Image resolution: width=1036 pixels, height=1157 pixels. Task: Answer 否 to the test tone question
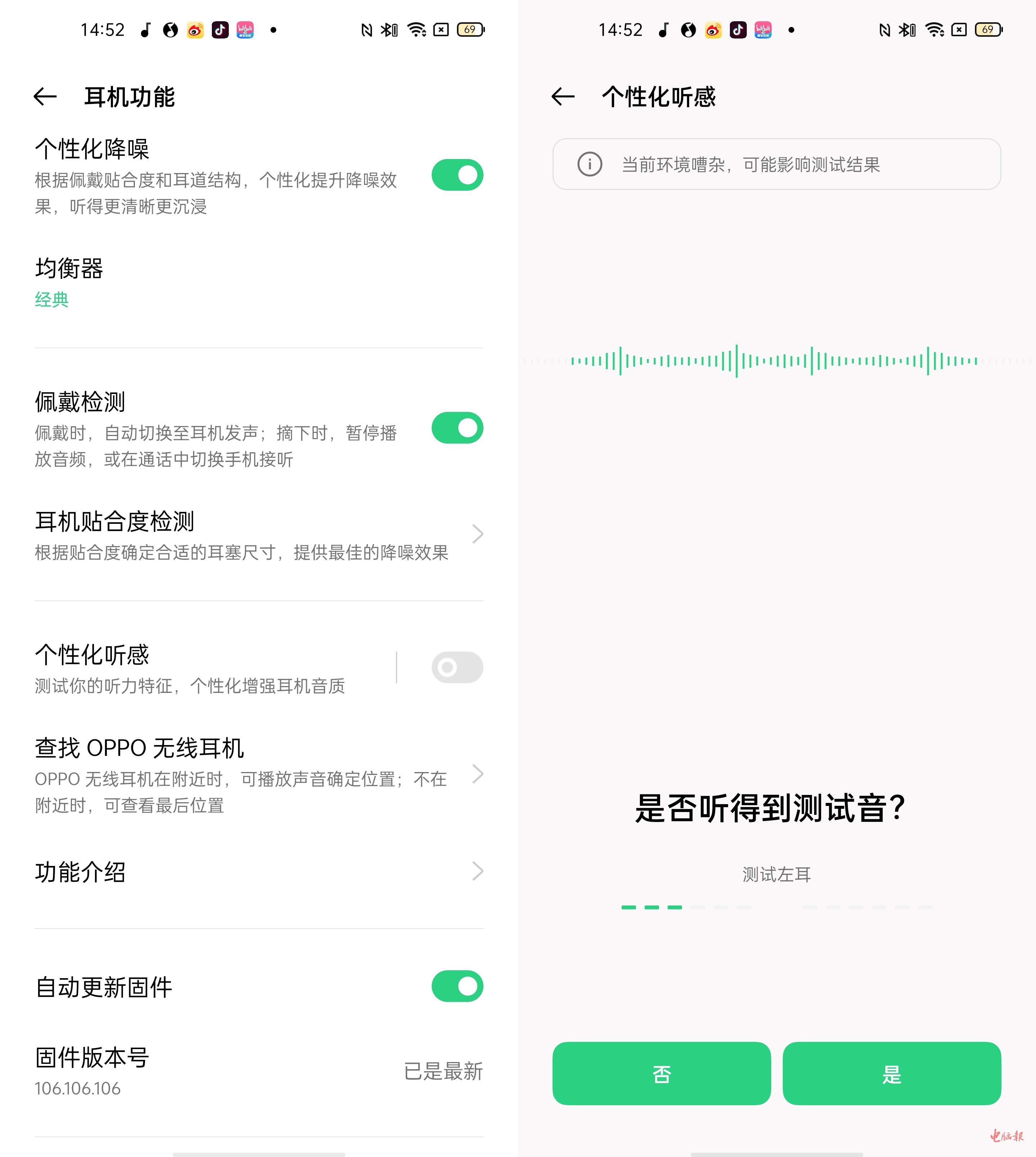coord(662,1074)
